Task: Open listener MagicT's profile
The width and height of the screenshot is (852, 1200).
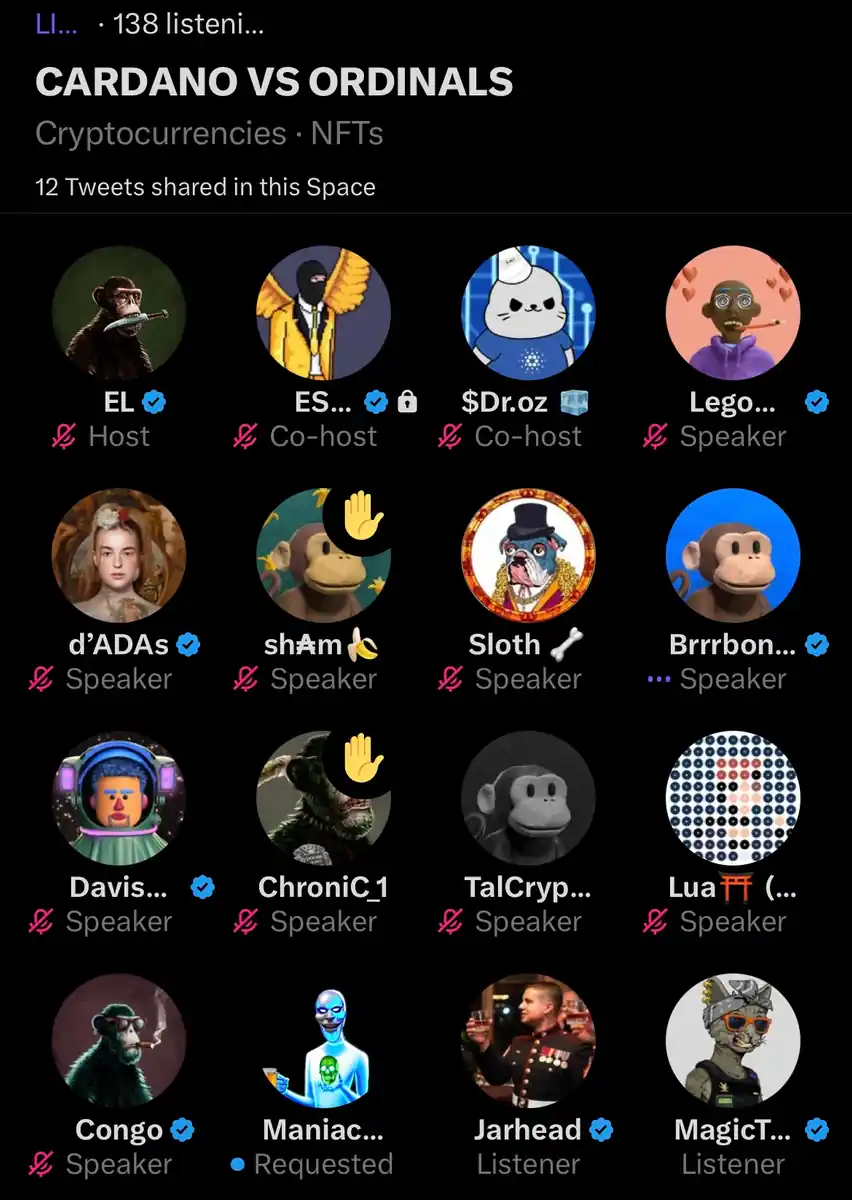Action: click(x=733, y=1041)
